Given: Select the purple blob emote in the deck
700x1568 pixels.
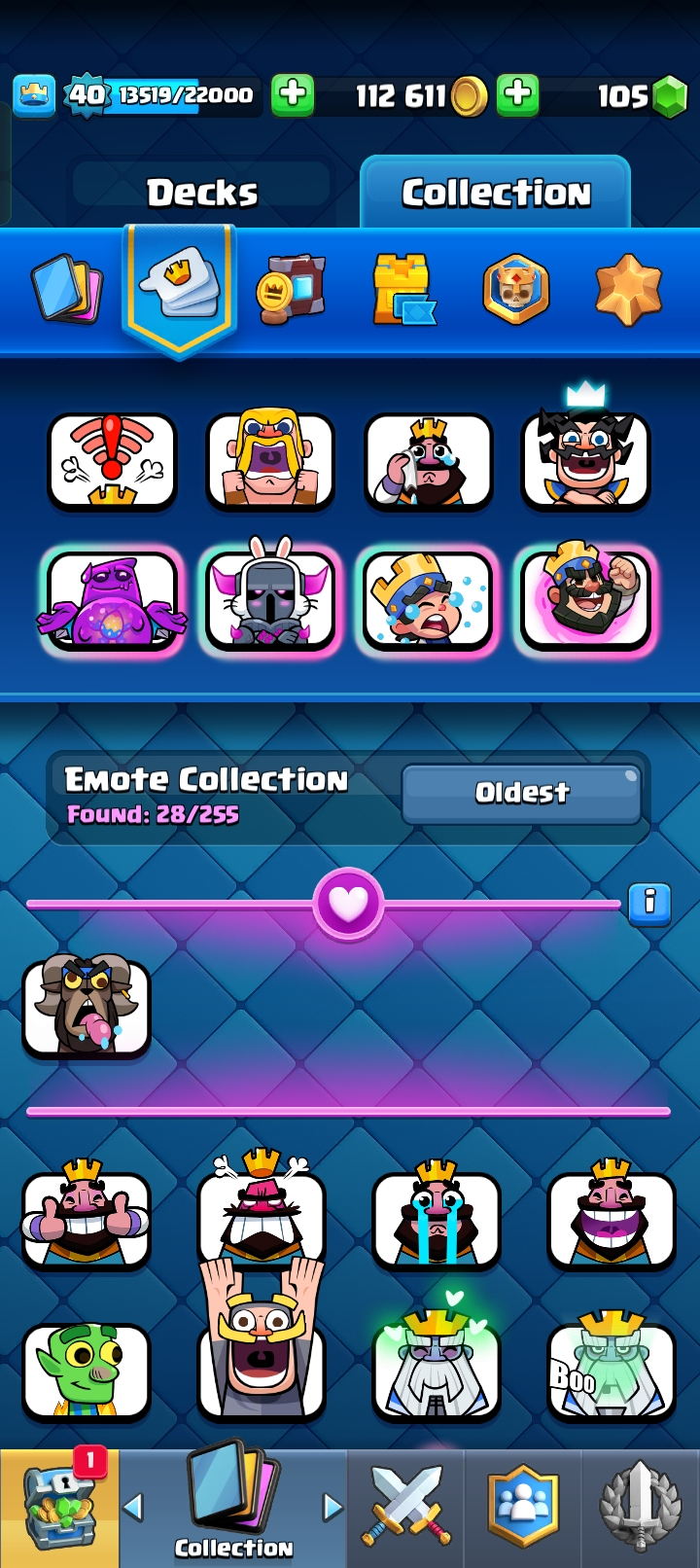Looking at the screenshot, I should (113, 601).
